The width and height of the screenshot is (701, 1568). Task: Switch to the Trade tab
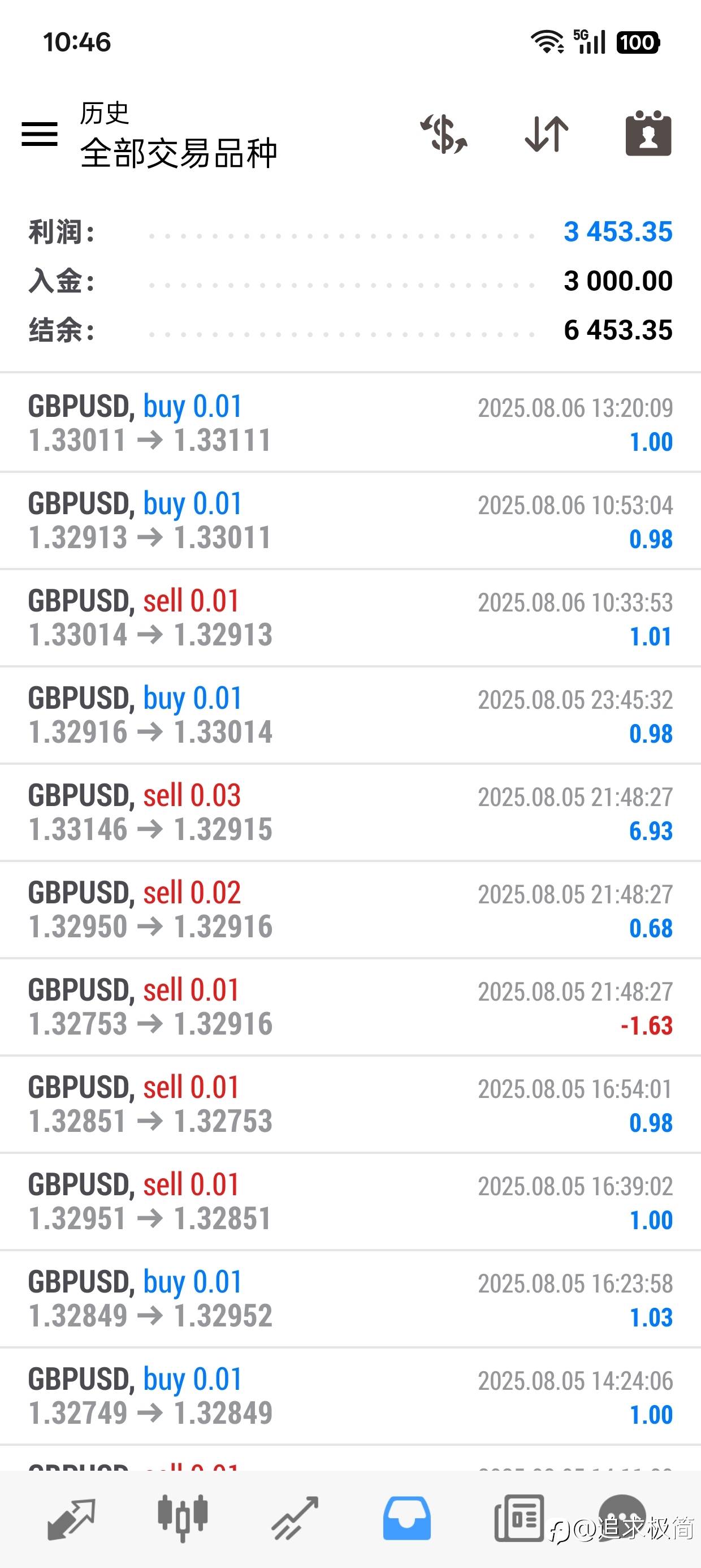coord(295,1519)
